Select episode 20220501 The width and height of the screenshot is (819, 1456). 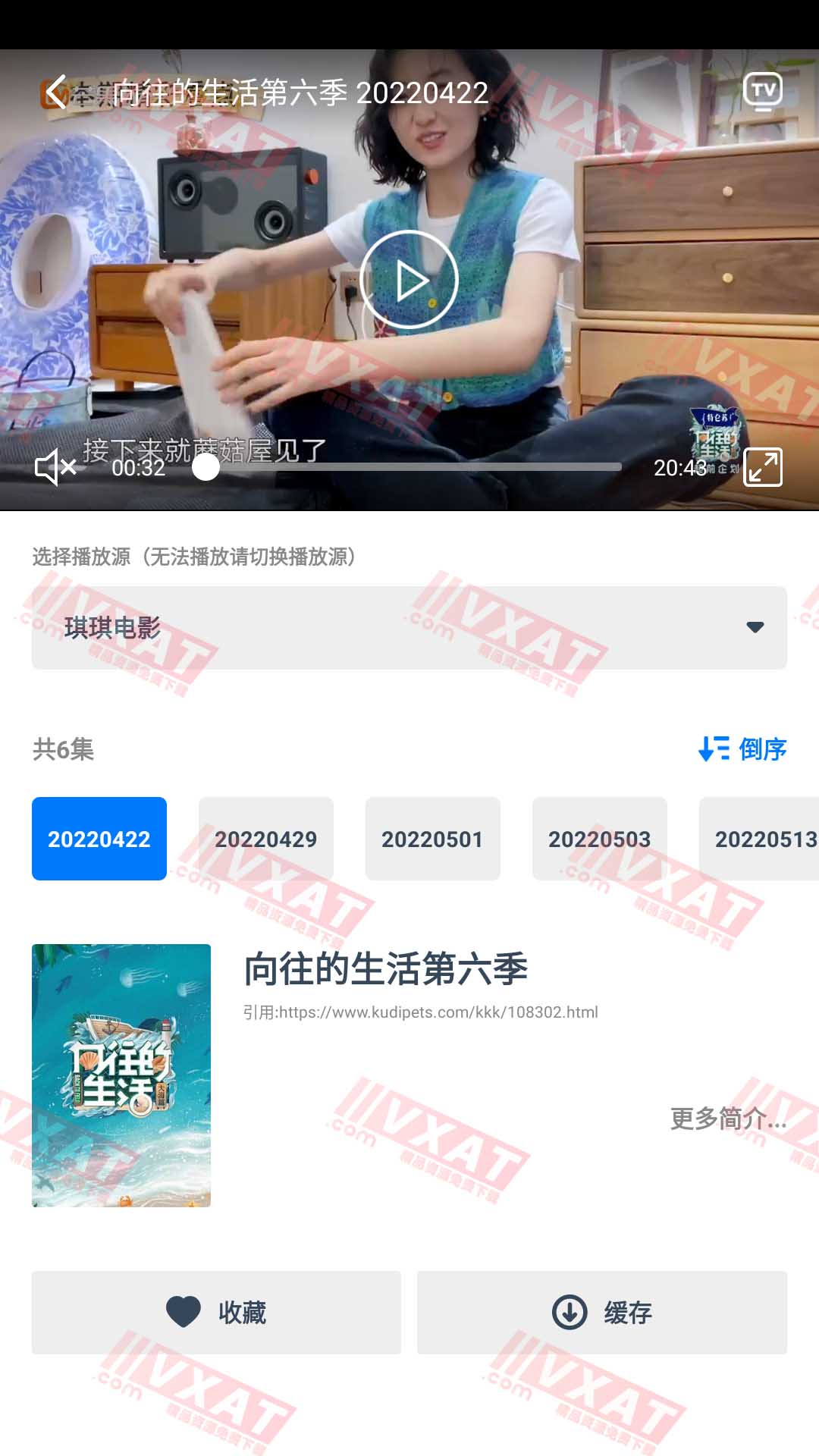click(x=433, y=839)
